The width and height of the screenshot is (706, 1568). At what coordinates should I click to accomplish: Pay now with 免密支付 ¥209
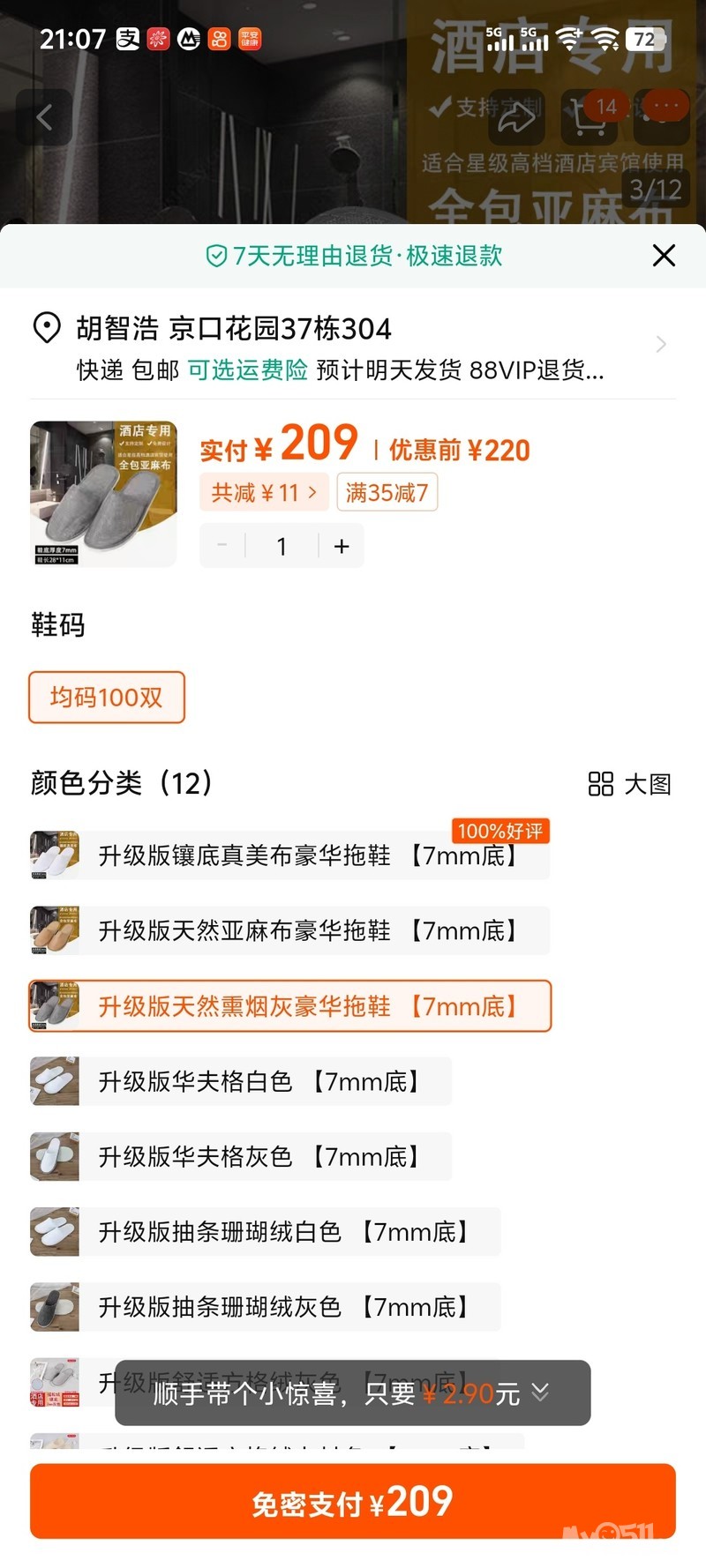[353, 1502]
